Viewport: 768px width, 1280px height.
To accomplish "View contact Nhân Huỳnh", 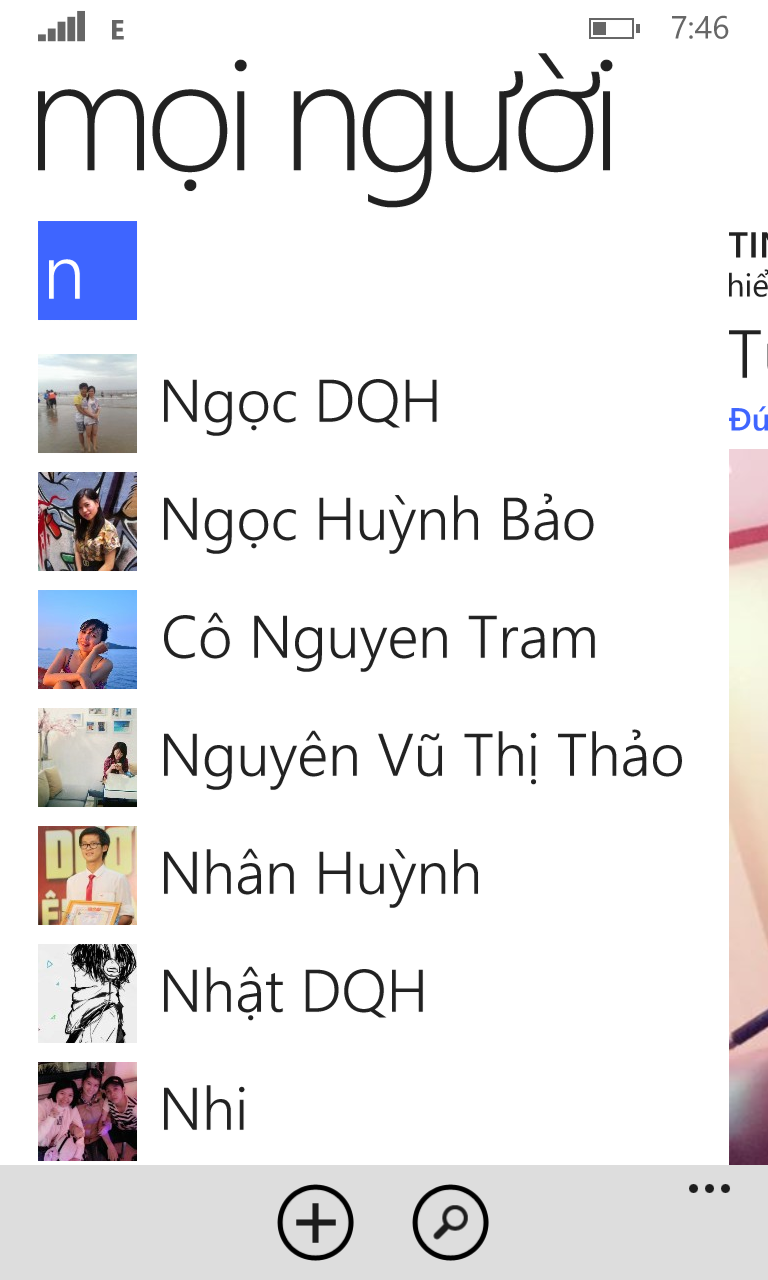I will click(x=320, y=875).
